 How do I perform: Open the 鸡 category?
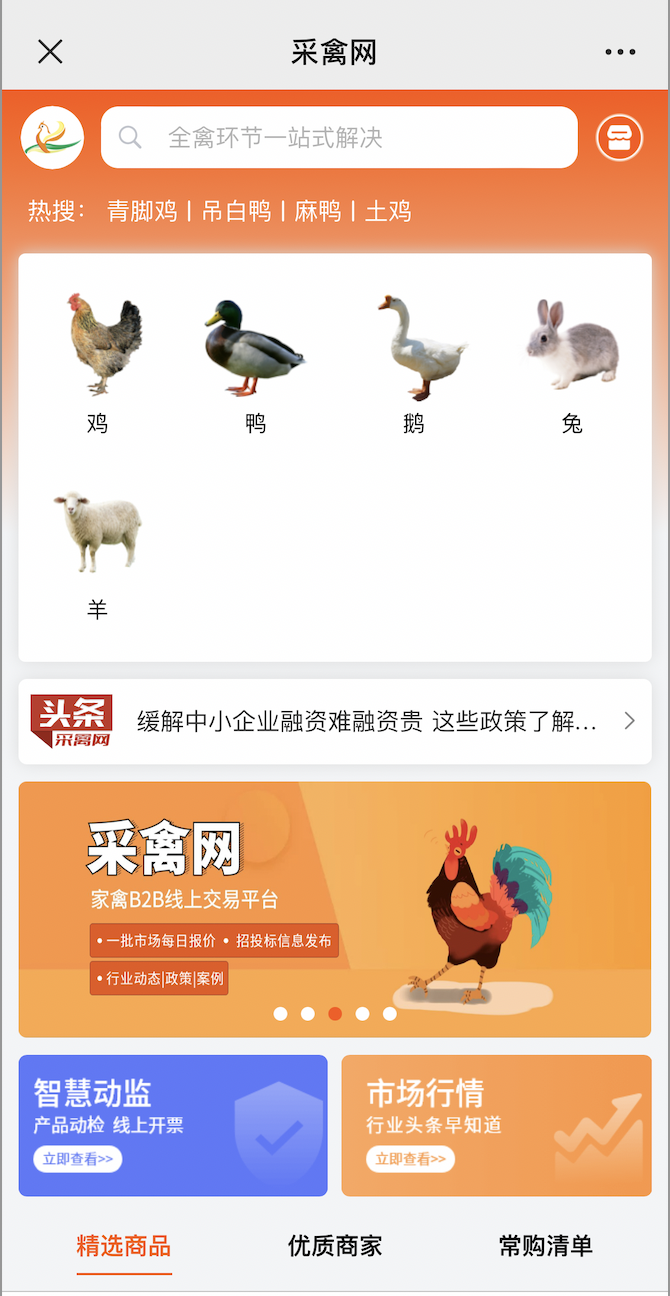[x=98, y=362]
